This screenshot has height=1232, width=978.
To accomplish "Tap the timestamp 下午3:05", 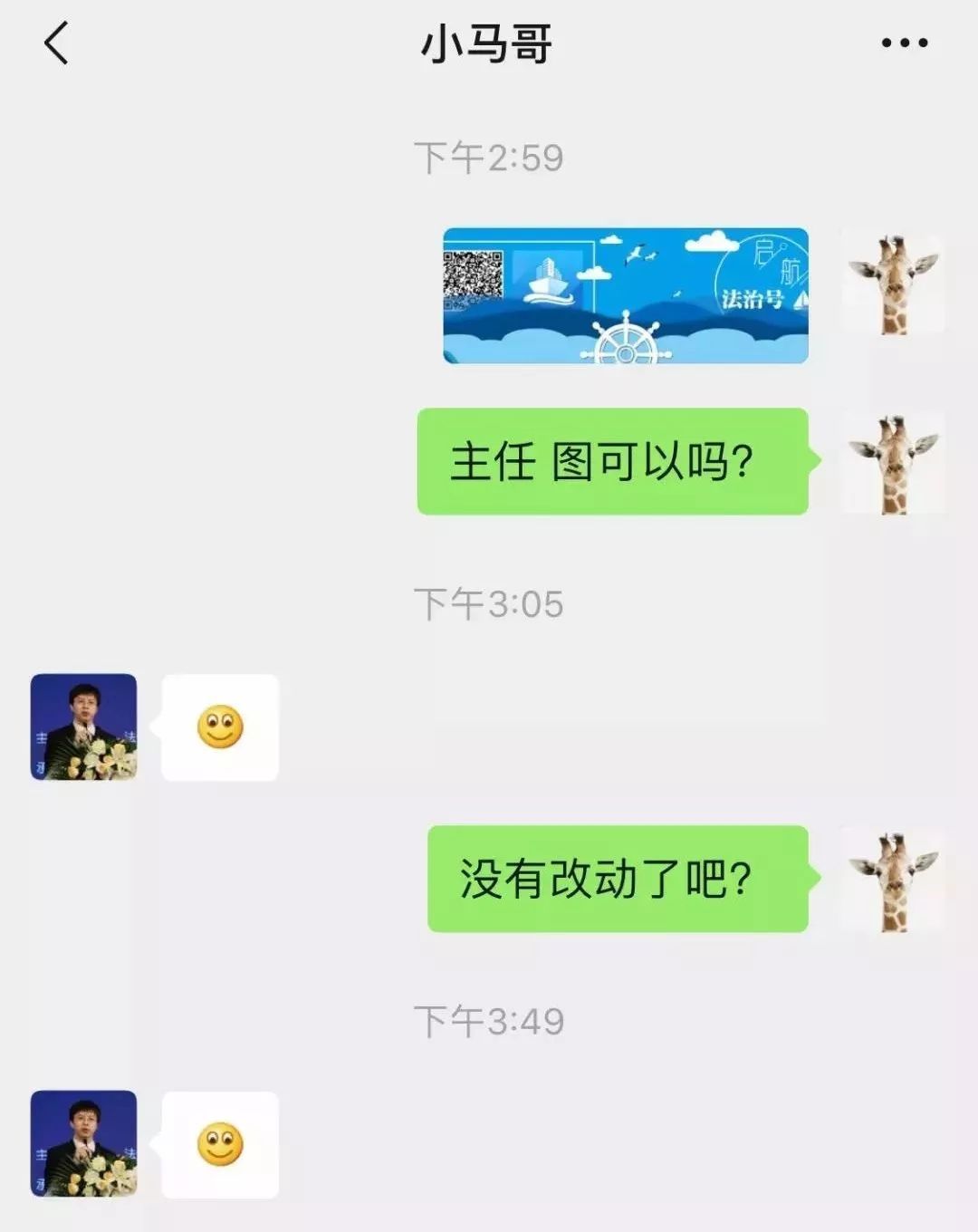I will point(489,600).
